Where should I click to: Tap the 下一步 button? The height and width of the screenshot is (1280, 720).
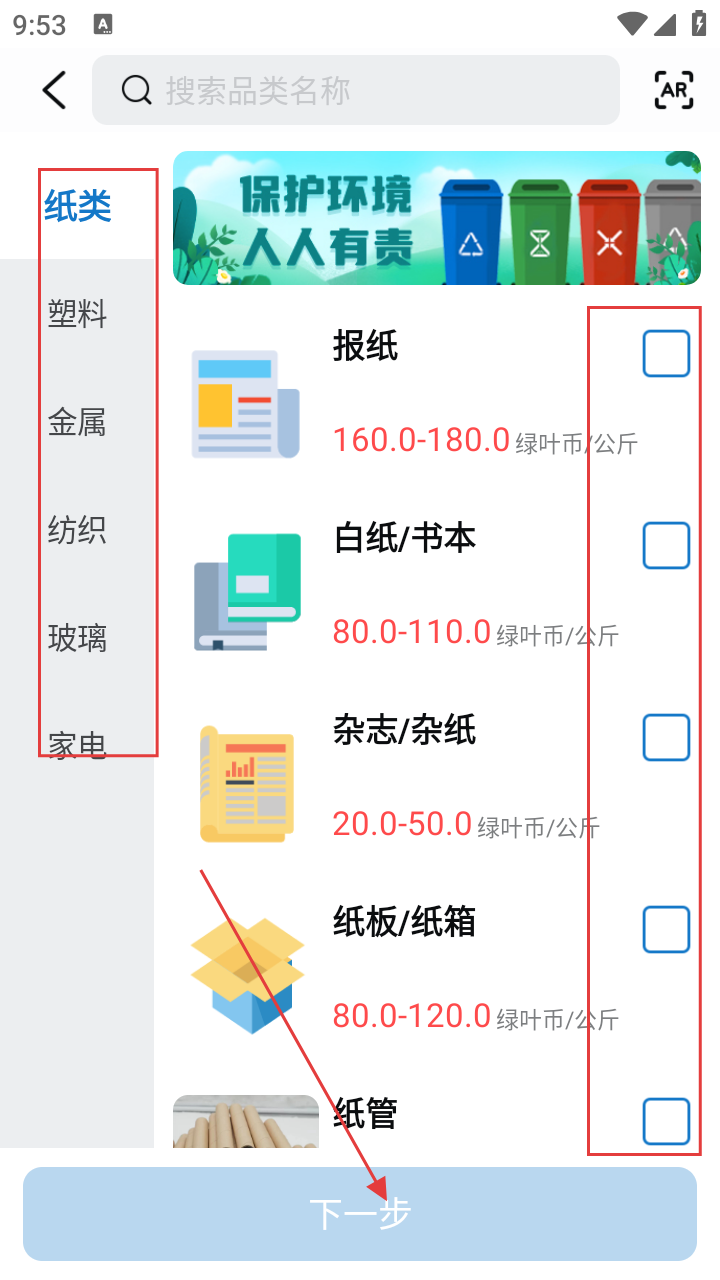tap(360, 1214)
